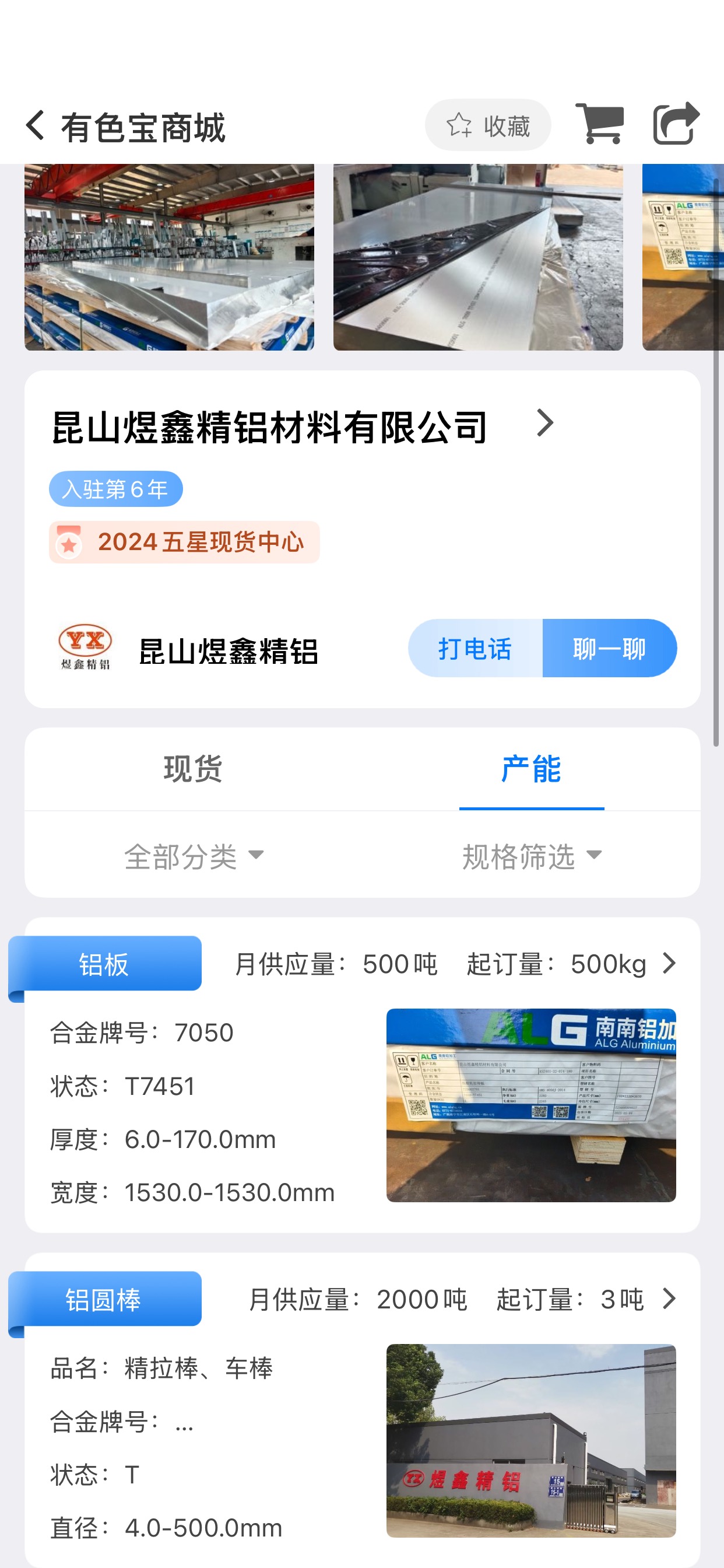
Task: Call the supplier via 打电话
Action: [475, 649]
